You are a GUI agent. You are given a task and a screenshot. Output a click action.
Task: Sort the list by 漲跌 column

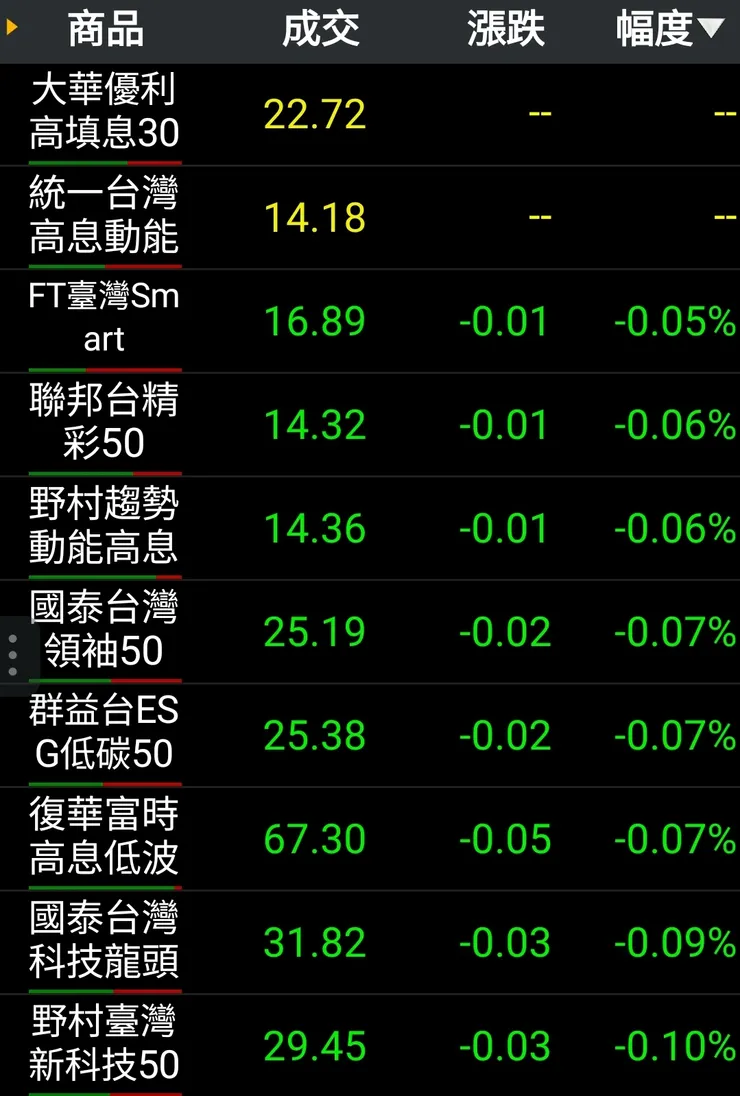click(505, 30)
